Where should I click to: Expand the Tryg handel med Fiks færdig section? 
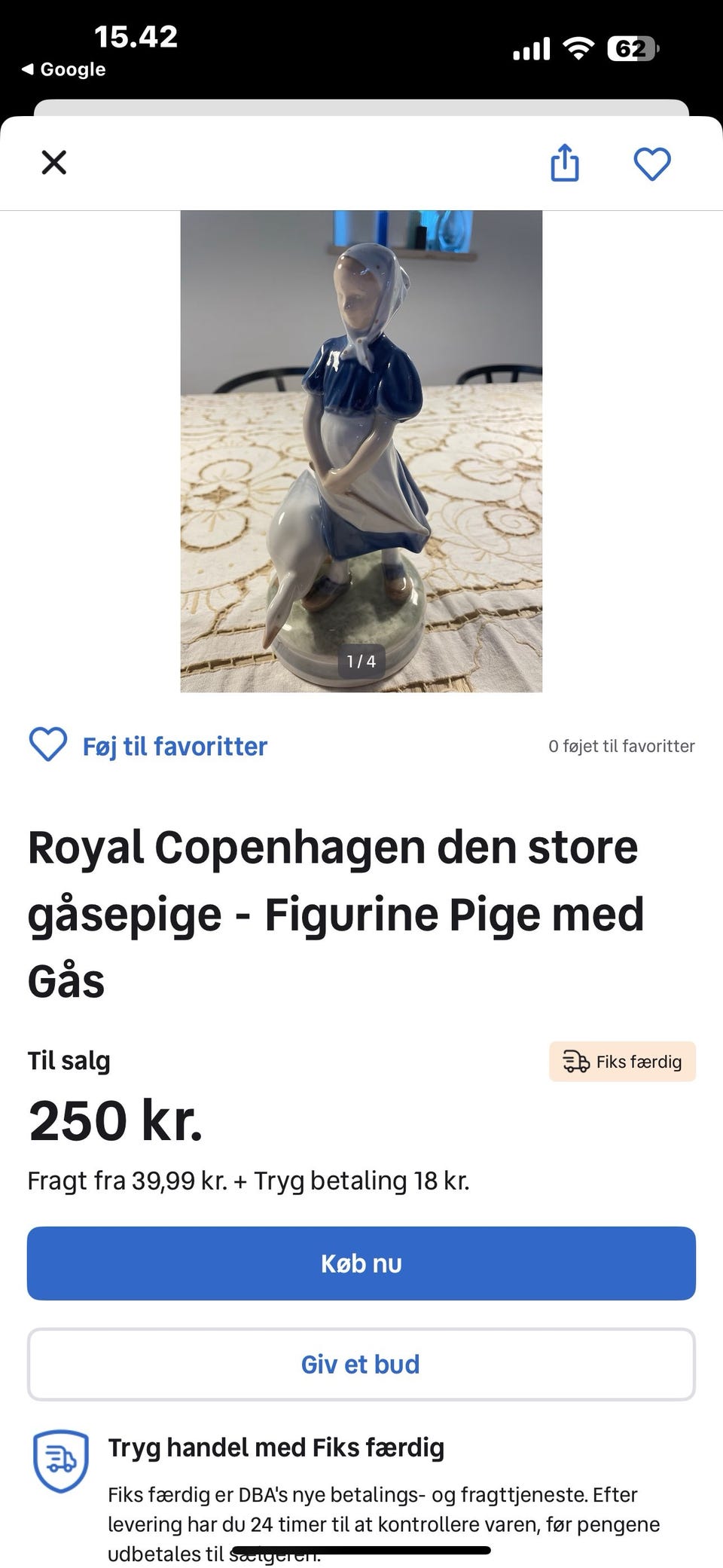276,1447
